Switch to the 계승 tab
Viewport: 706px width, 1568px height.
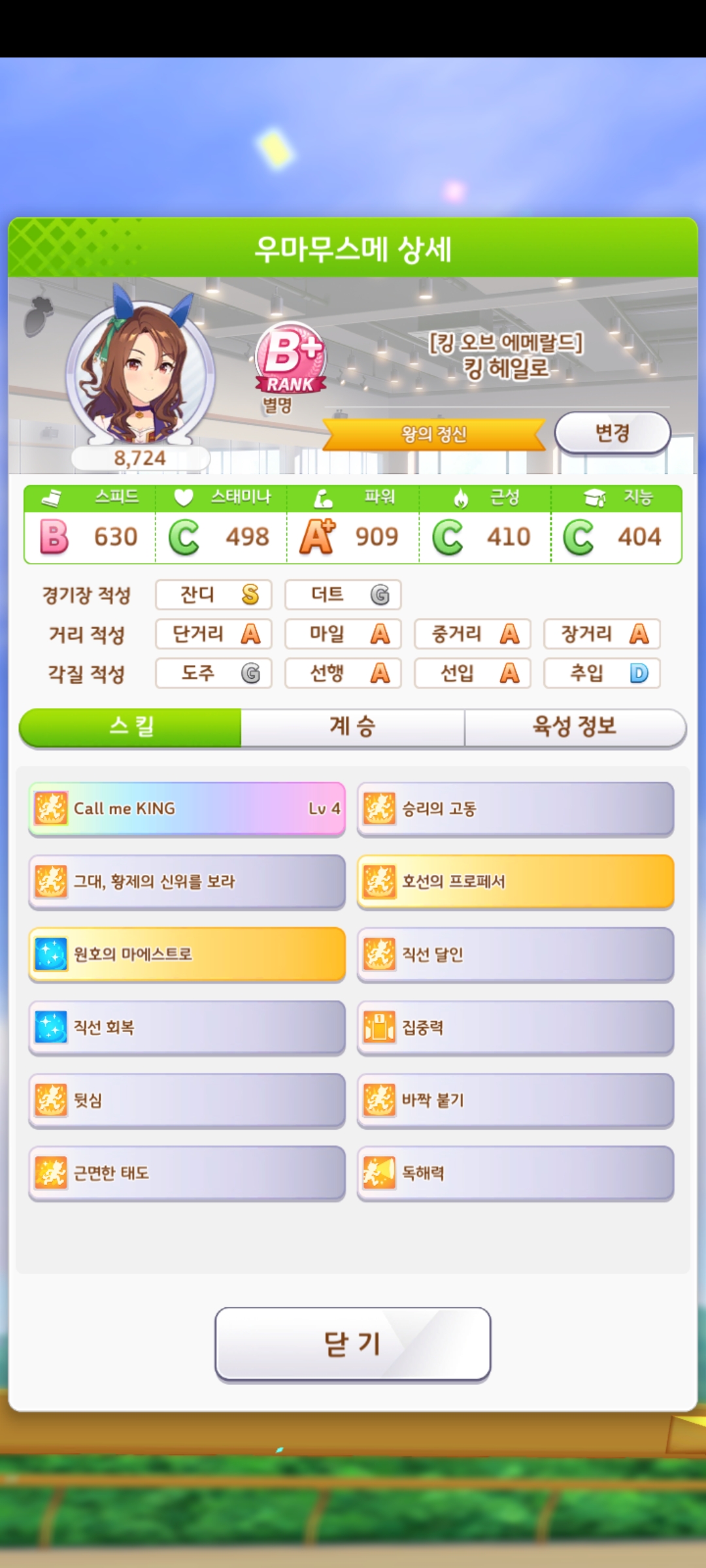click(352, 727)
